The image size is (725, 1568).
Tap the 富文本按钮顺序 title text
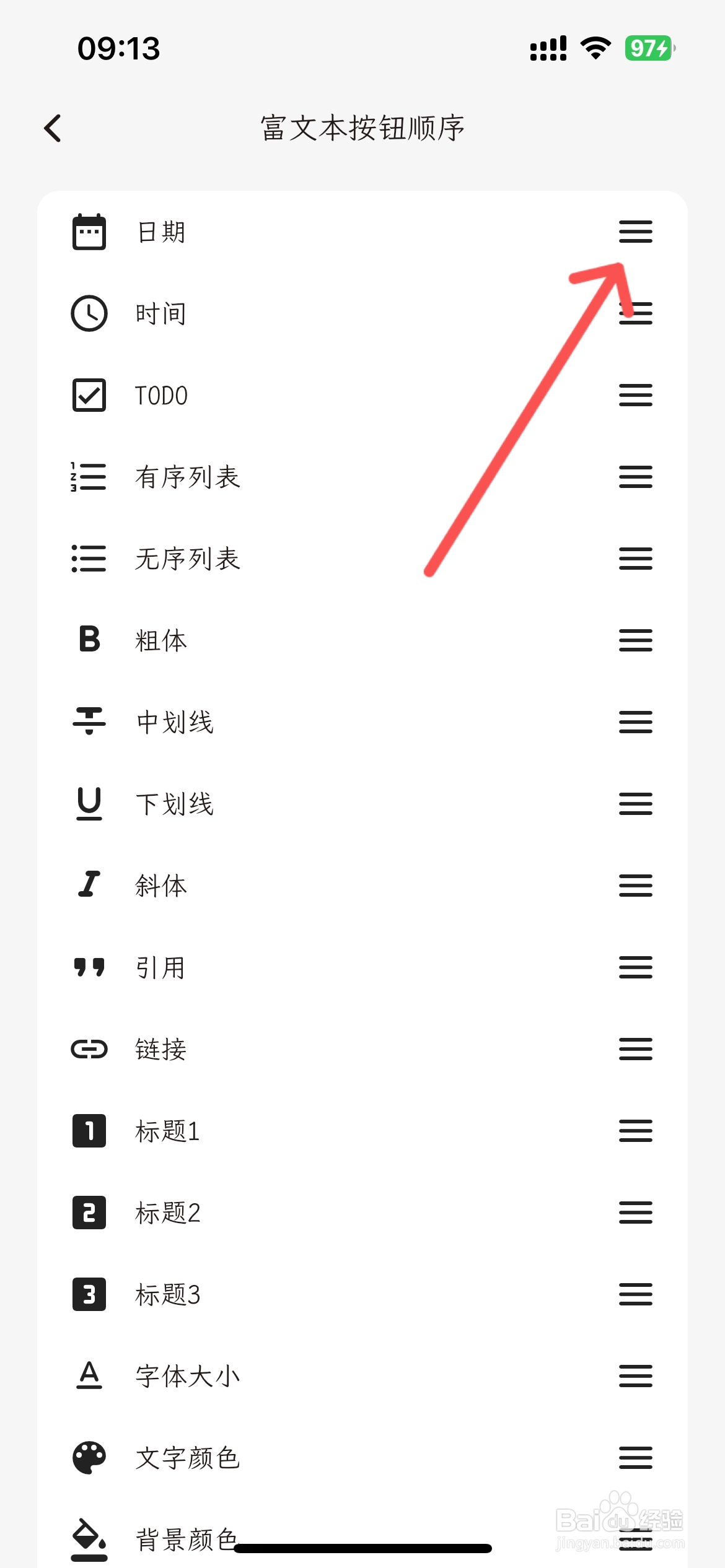point(362,128)
